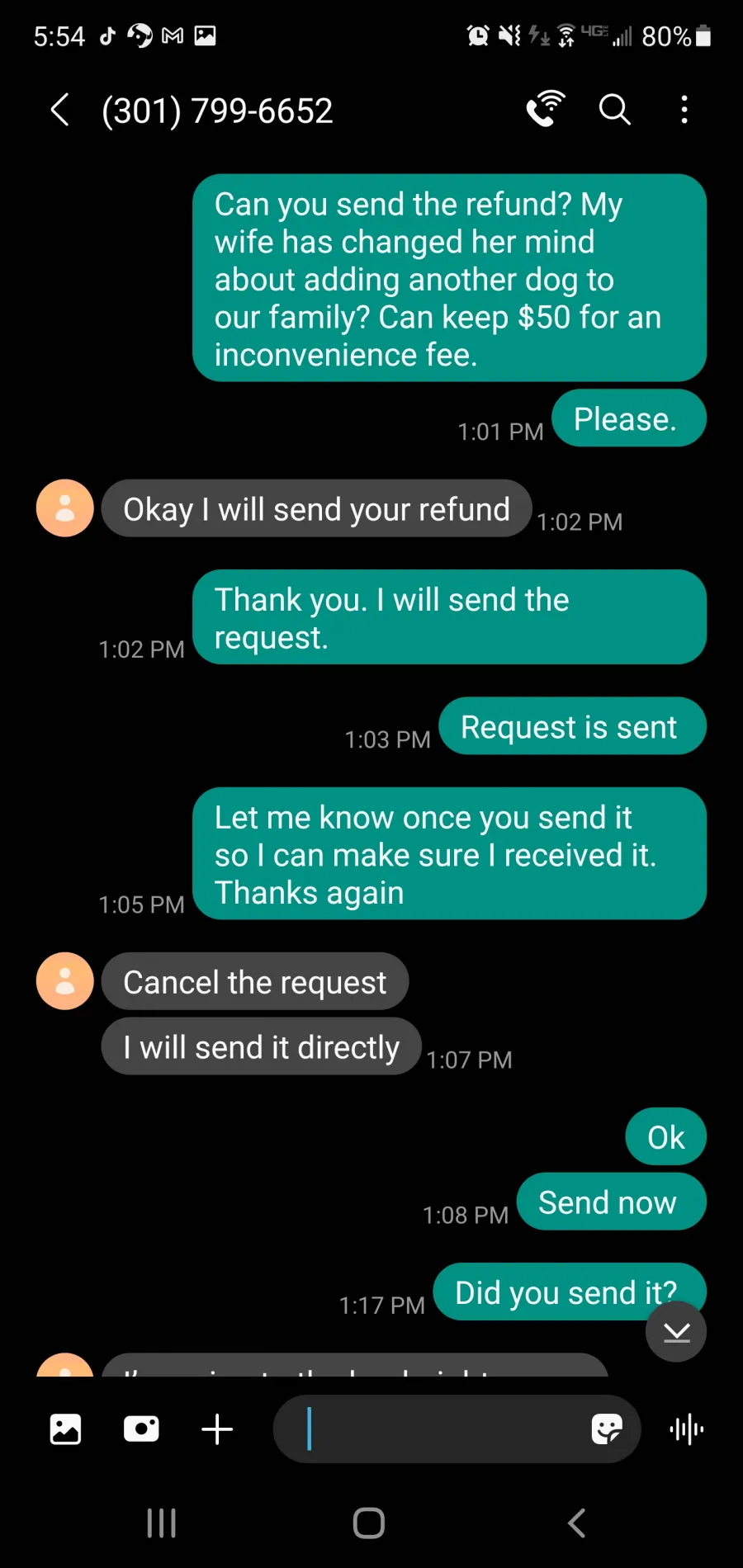
Task: Attach a photo from the gallery
Action: pos(65,1429)
